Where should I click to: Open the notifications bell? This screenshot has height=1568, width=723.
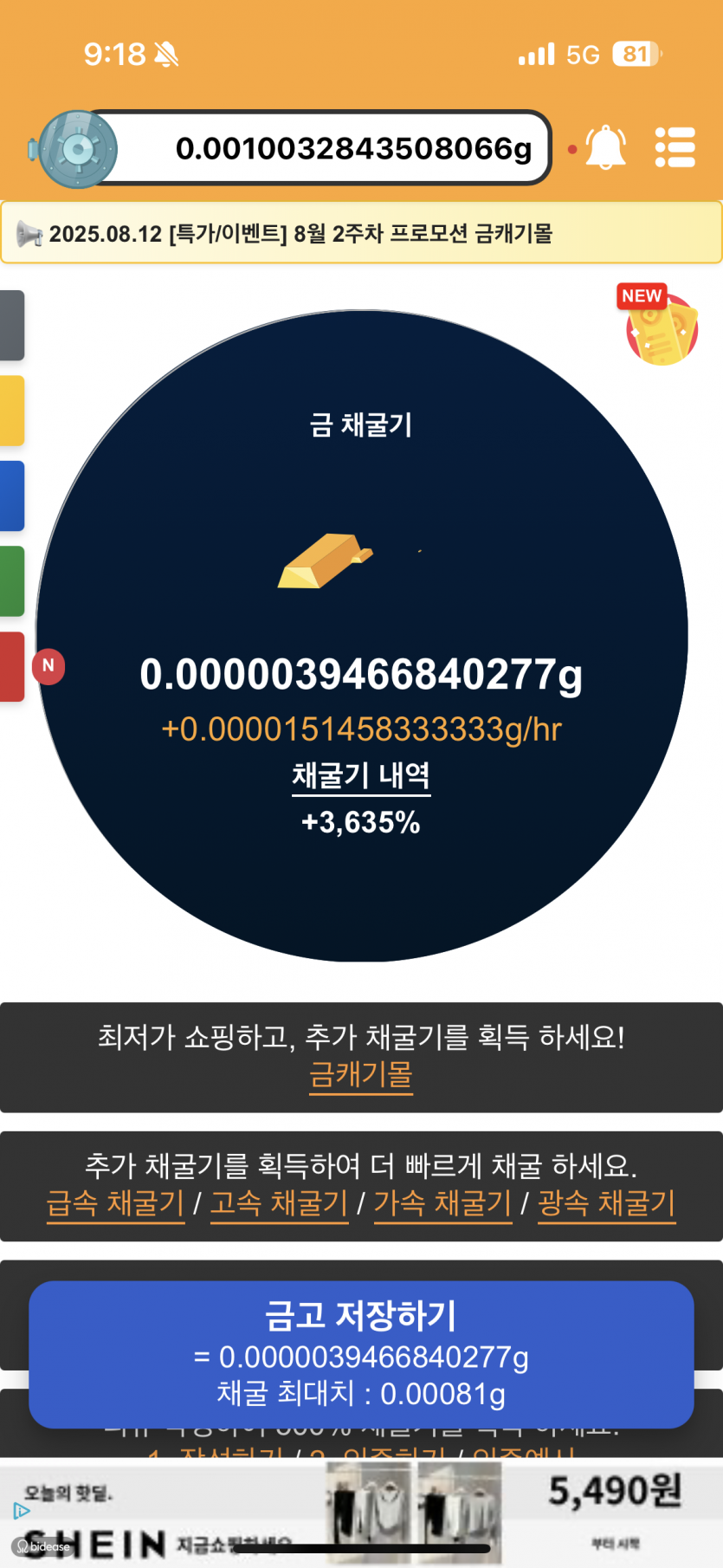tap(605, 147)
